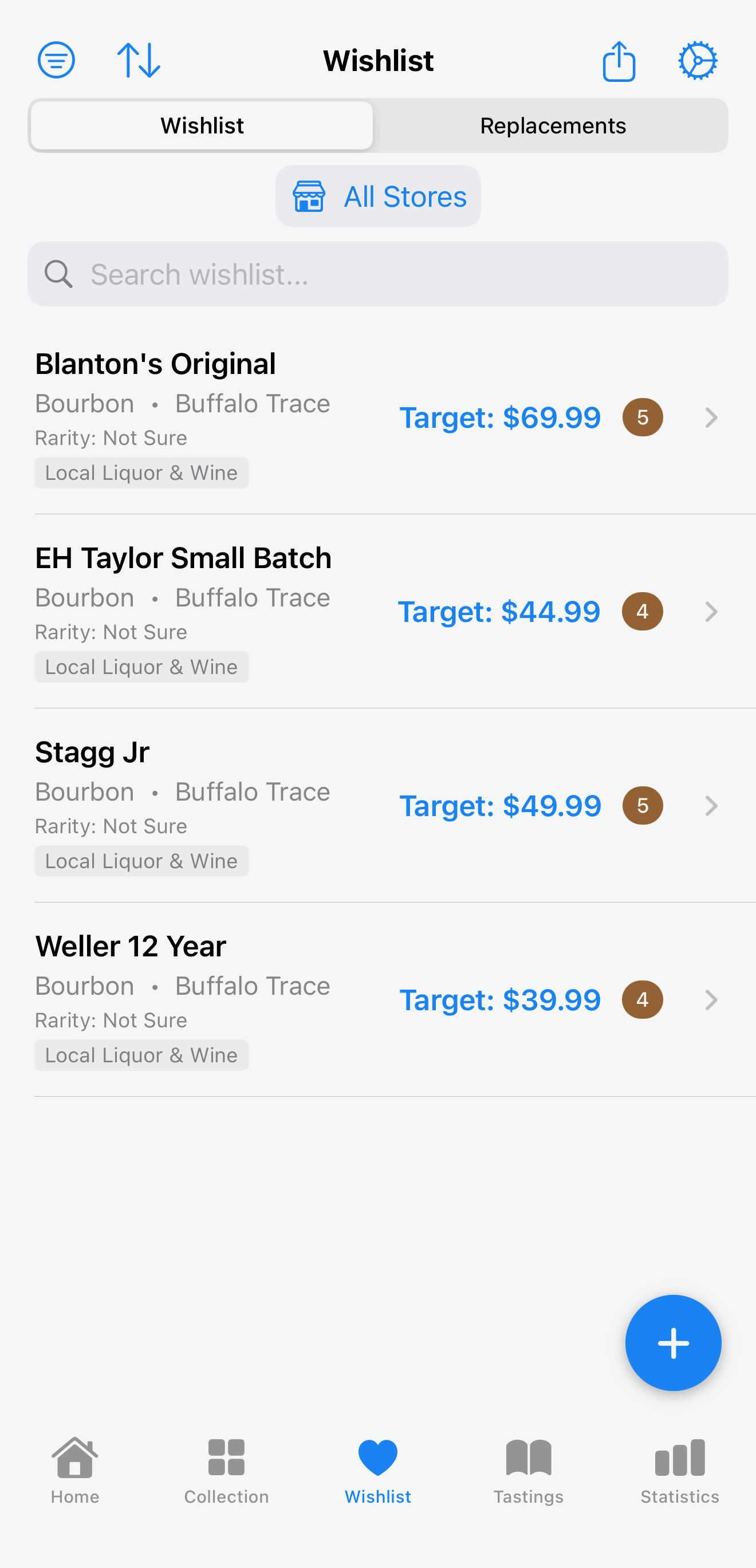The image size is (756, 1568).
Task: Choose a store via All Stores
Action: click(x=378, y=196)
